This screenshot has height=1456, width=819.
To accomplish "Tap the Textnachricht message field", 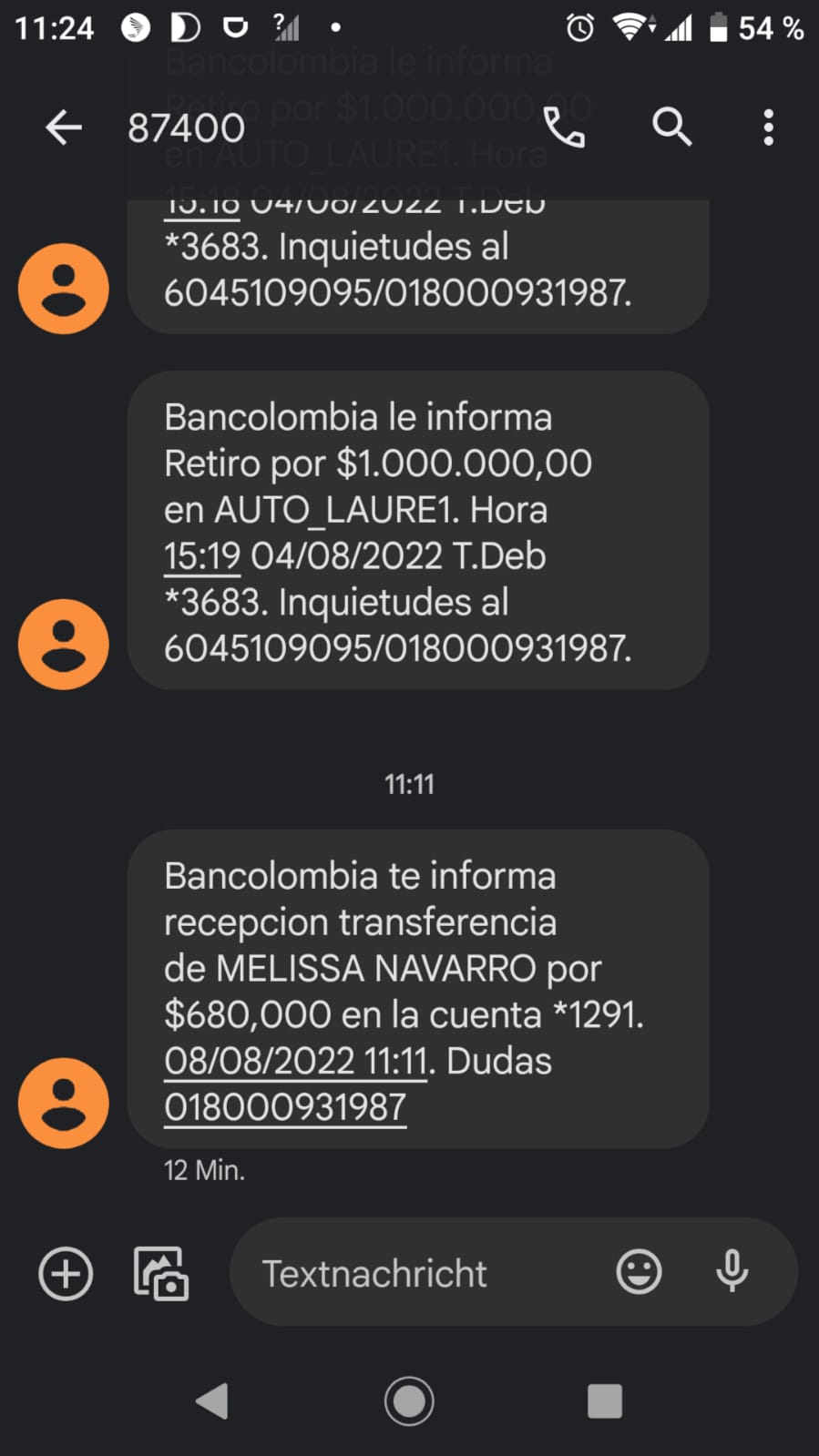I will point(419,1273).
